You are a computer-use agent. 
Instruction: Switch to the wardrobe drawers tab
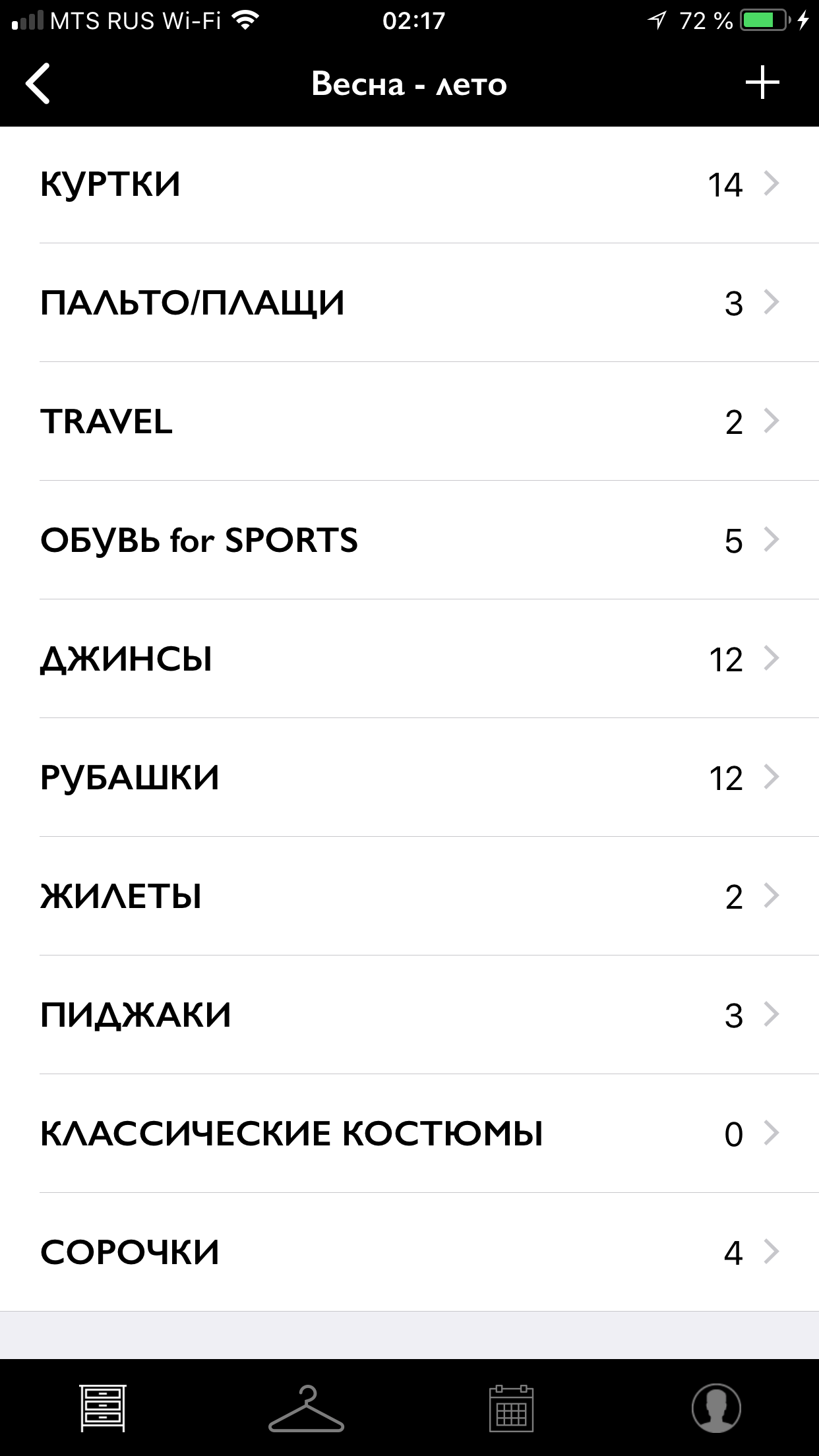point(103,1408)
